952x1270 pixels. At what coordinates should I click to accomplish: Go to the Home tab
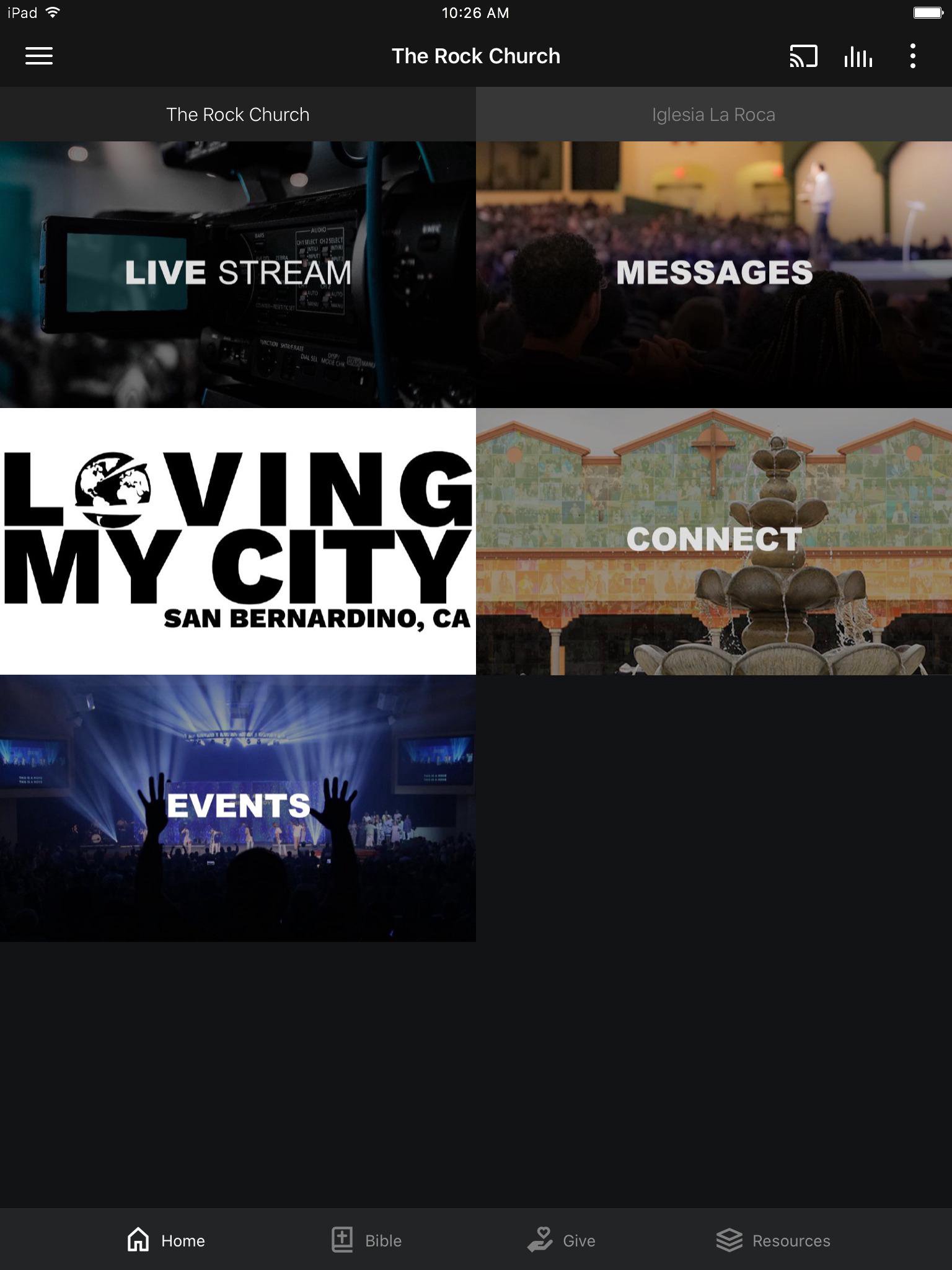[x=166, y=1240]
